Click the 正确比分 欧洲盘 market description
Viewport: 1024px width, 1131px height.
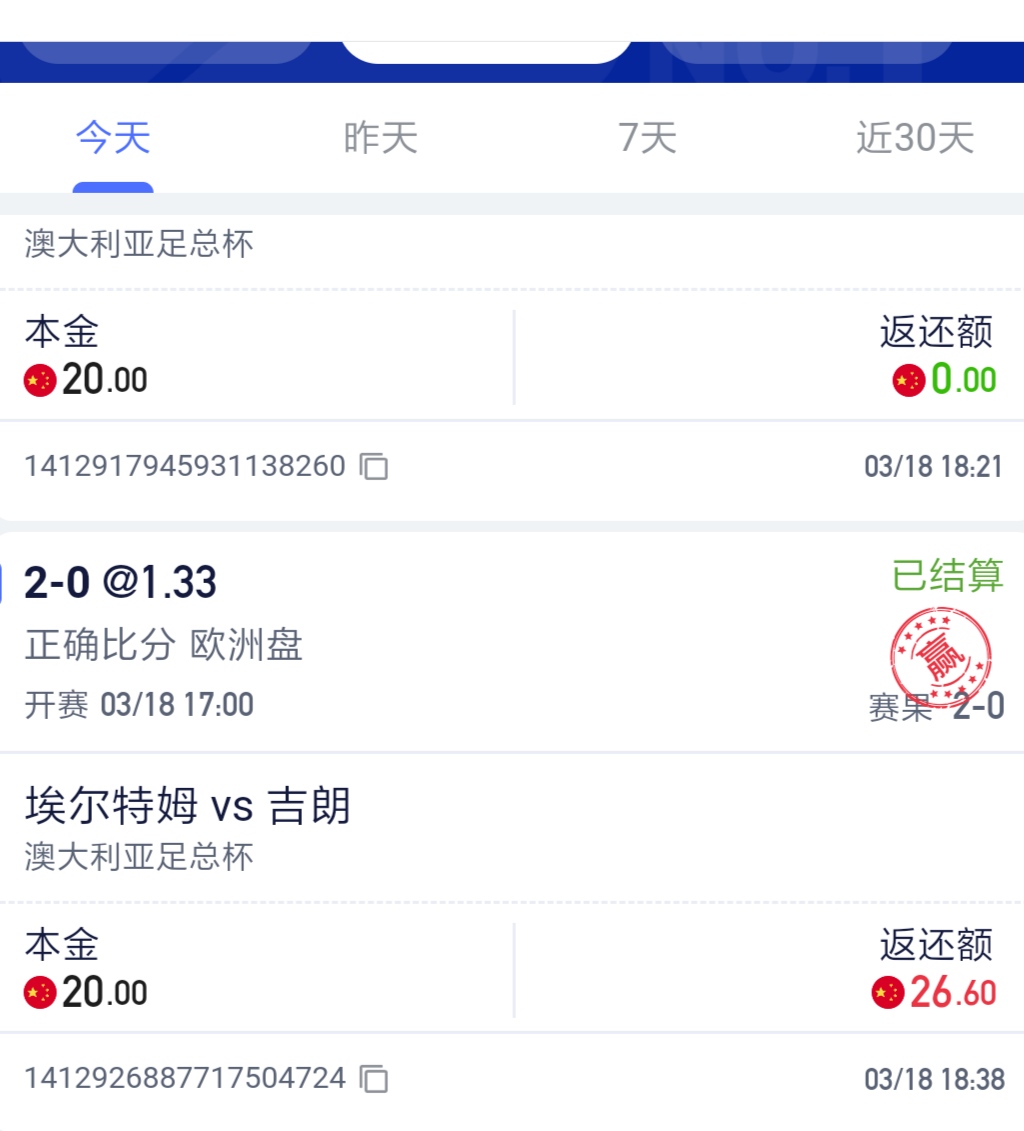[165, 646]
